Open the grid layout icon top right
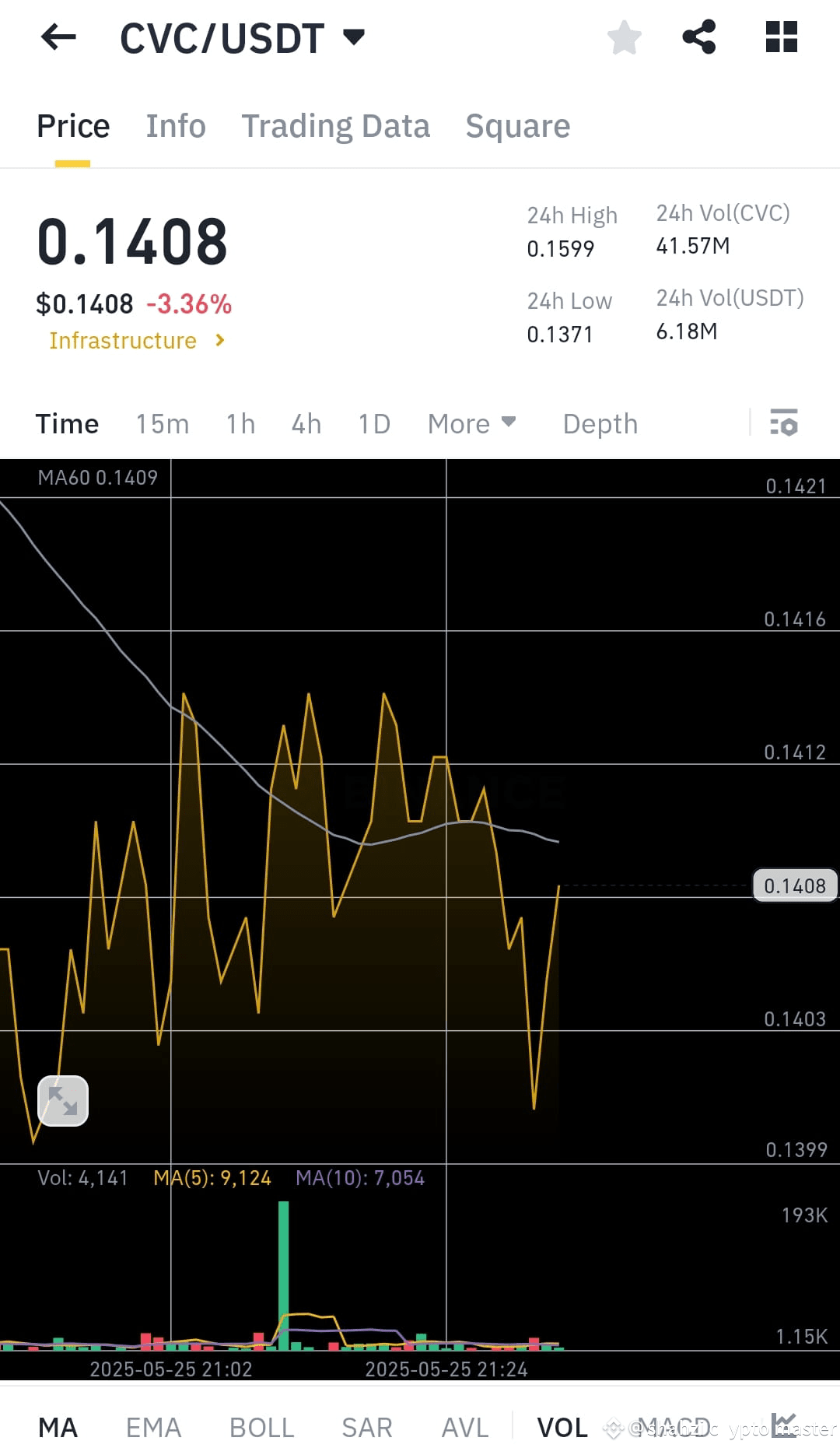 coord(780,37)
